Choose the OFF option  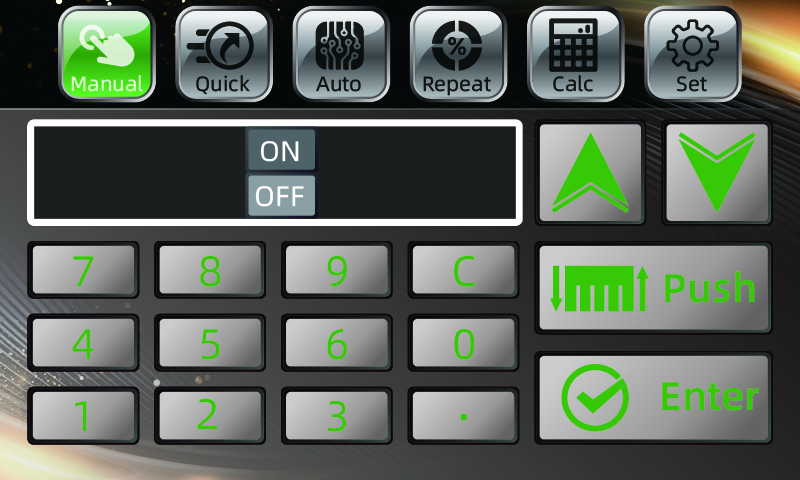point(281,196)
